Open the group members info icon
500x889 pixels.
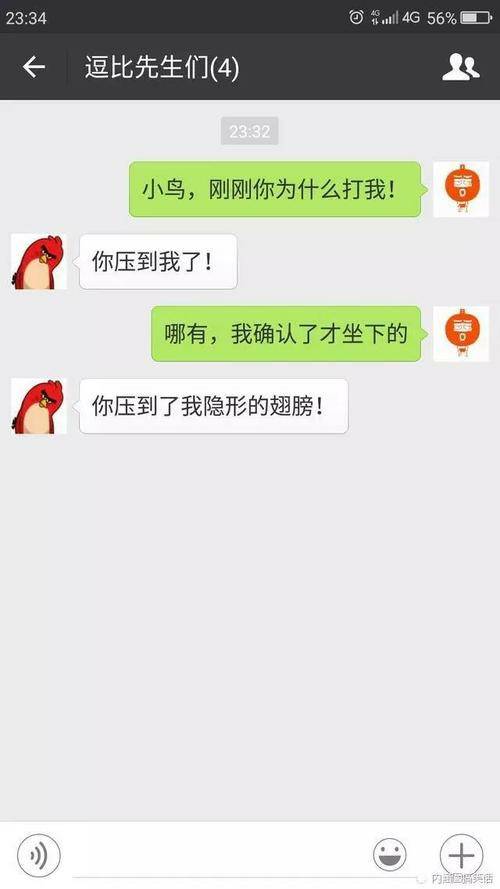[460, 67]
